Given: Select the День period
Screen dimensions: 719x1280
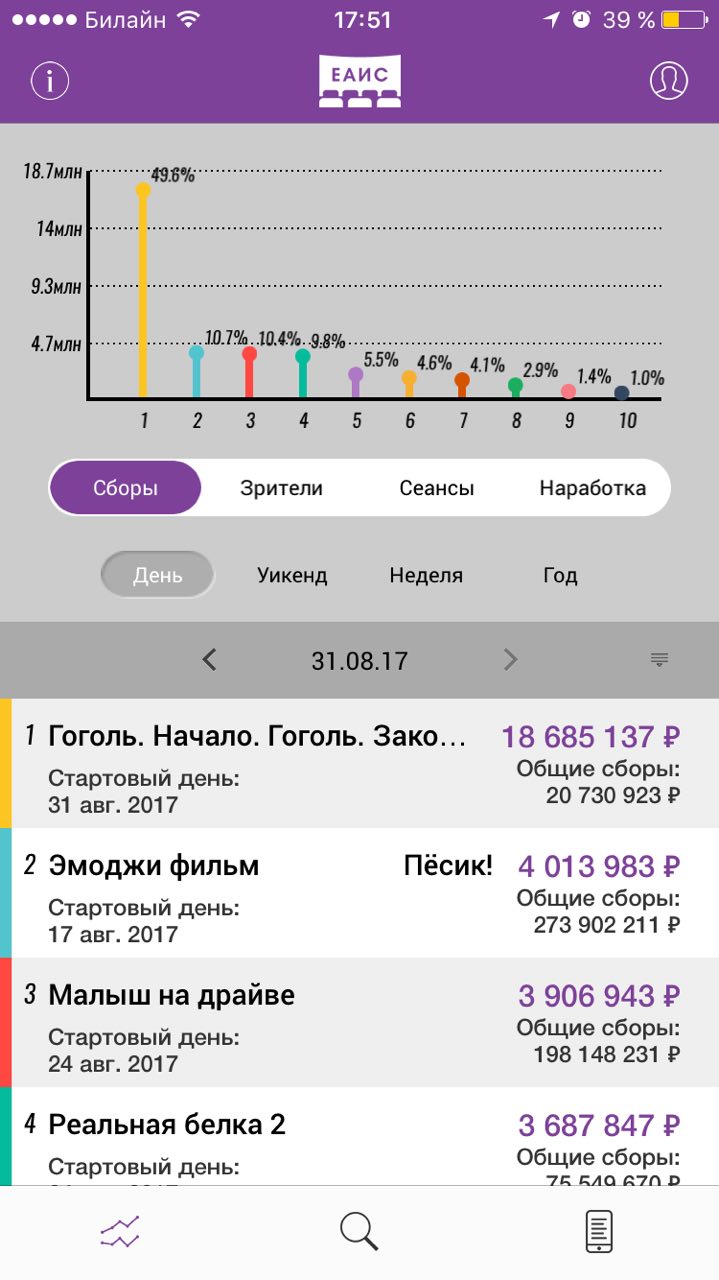Looking at the screenshot, I should coord(157,575).
